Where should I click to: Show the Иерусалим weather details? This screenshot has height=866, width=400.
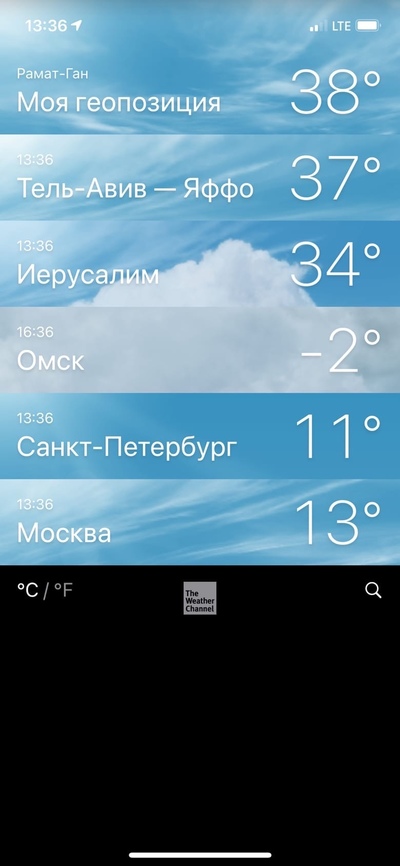click(x=200, y=264)
